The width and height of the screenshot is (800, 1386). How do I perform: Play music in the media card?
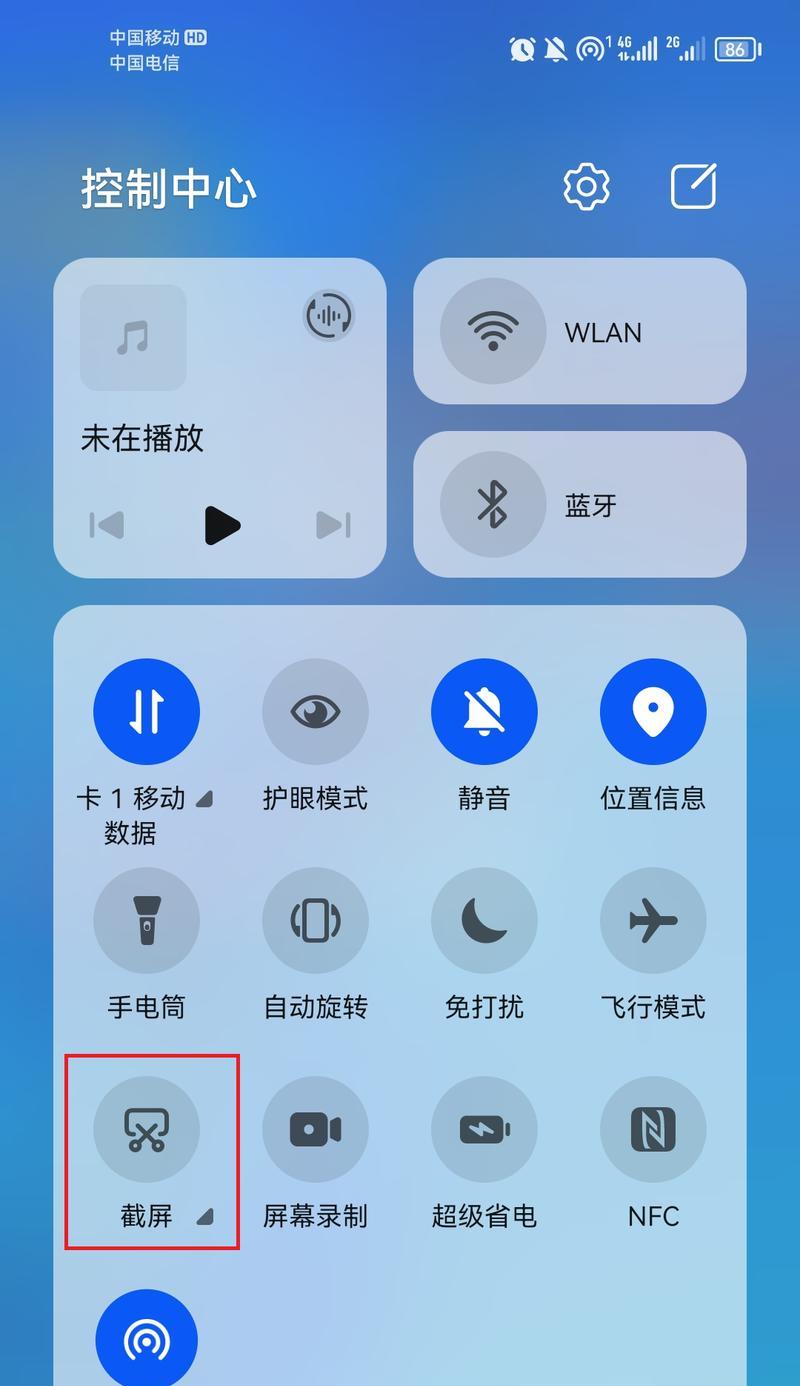click(x=221, y=525)
